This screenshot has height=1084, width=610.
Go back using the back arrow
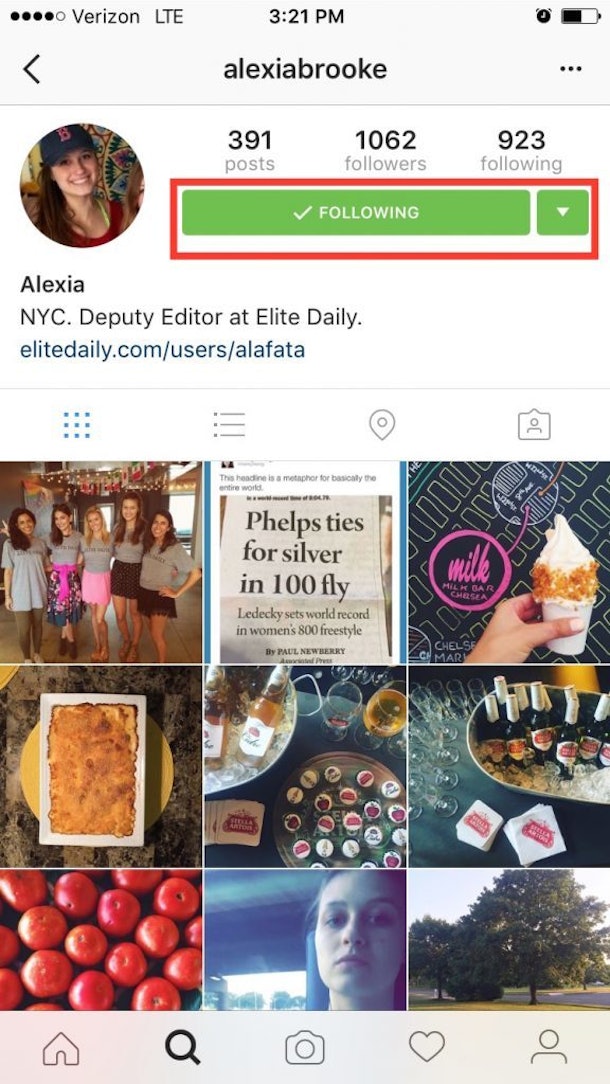point(31,69)
